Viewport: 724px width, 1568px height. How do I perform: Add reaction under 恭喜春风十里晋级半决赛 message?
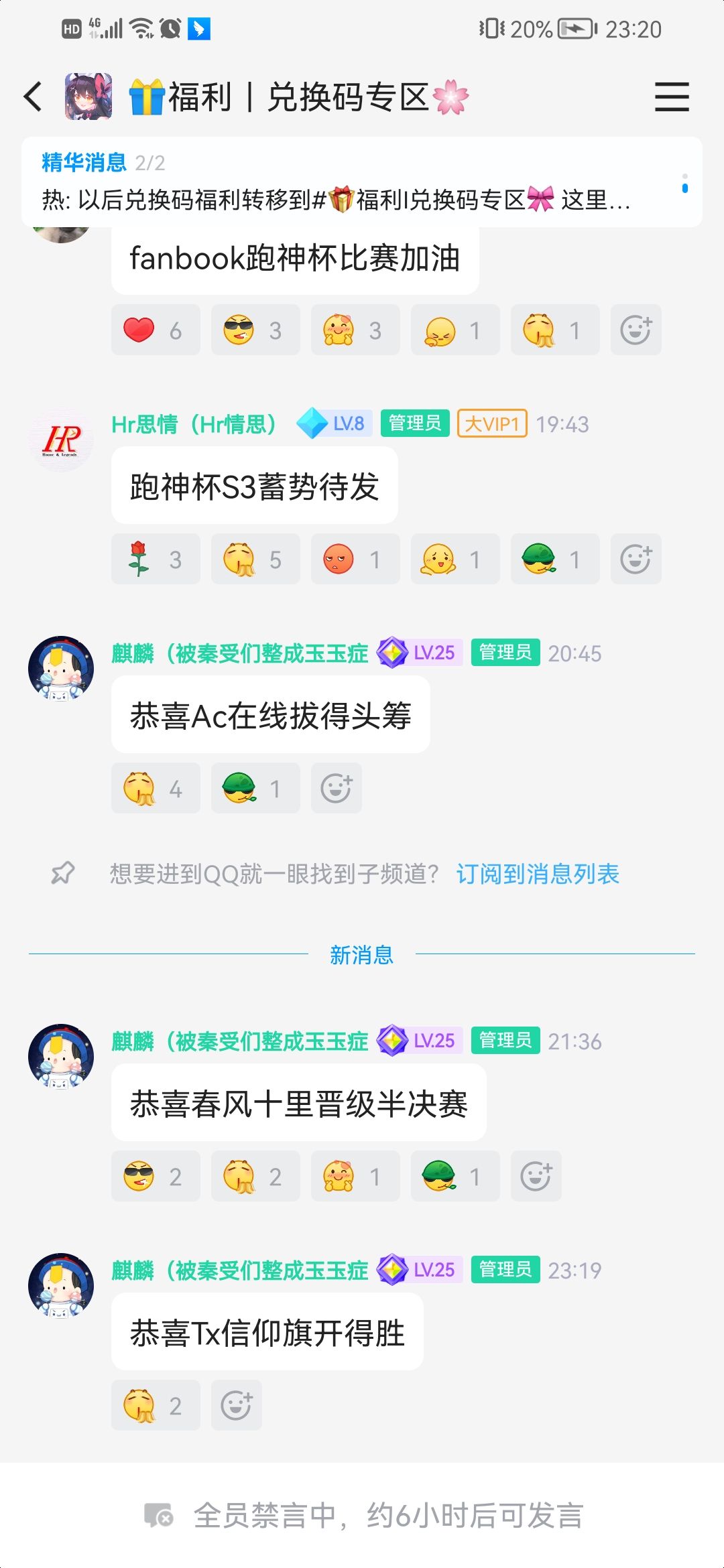coord(536,1176)
